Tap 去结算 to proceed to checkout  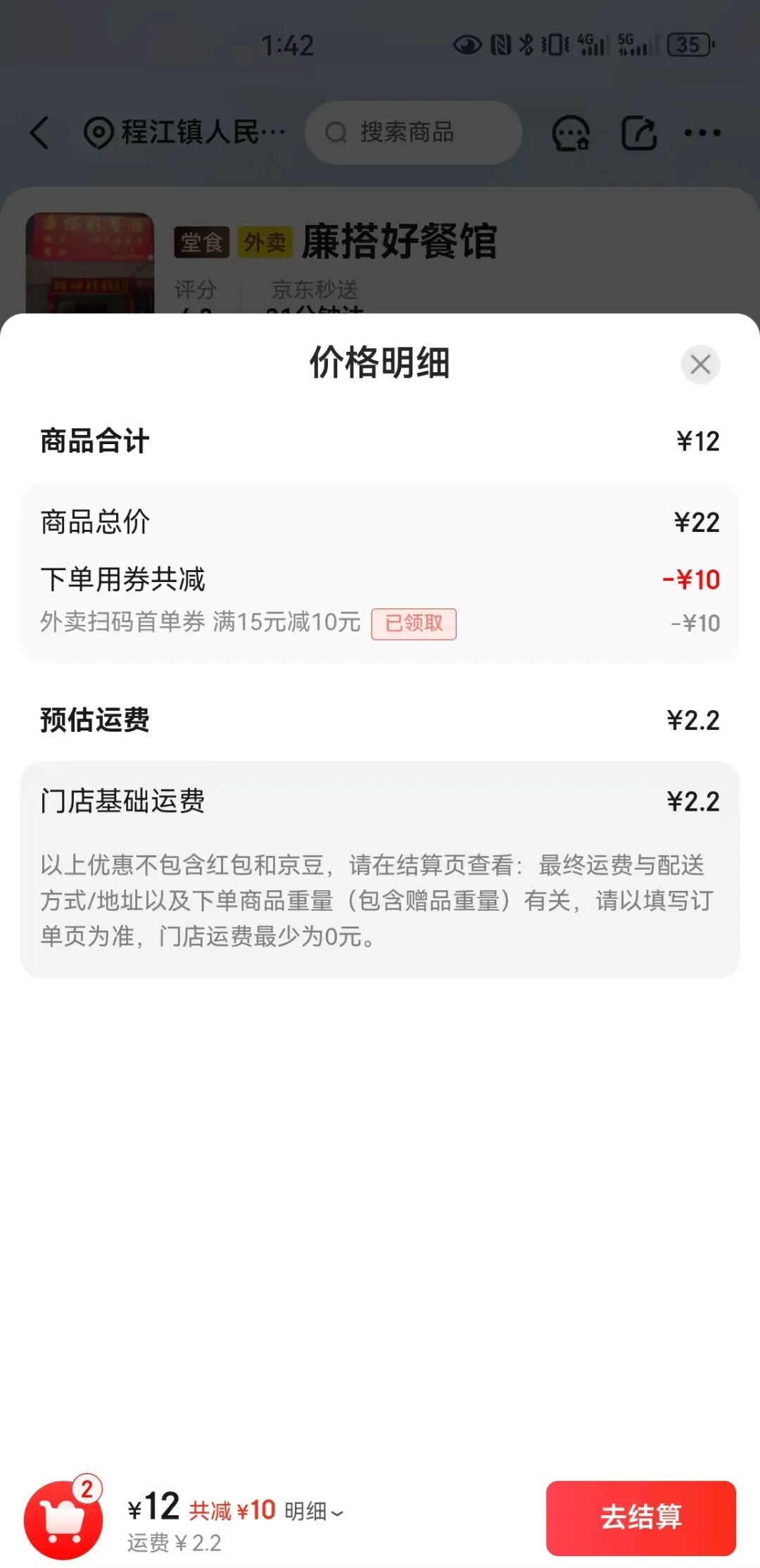tap(640, 1517)
